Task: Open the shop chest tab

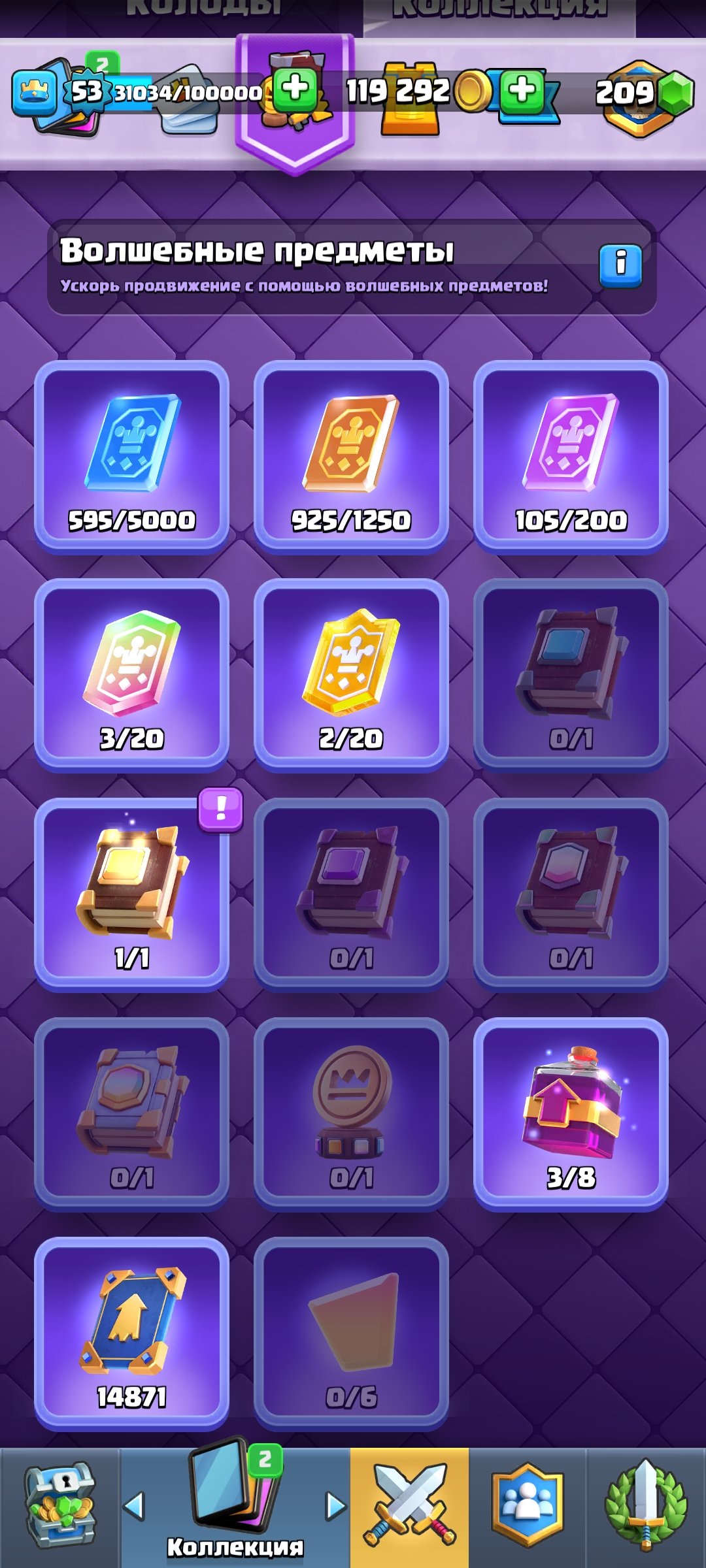Action: click(59, 1507)
